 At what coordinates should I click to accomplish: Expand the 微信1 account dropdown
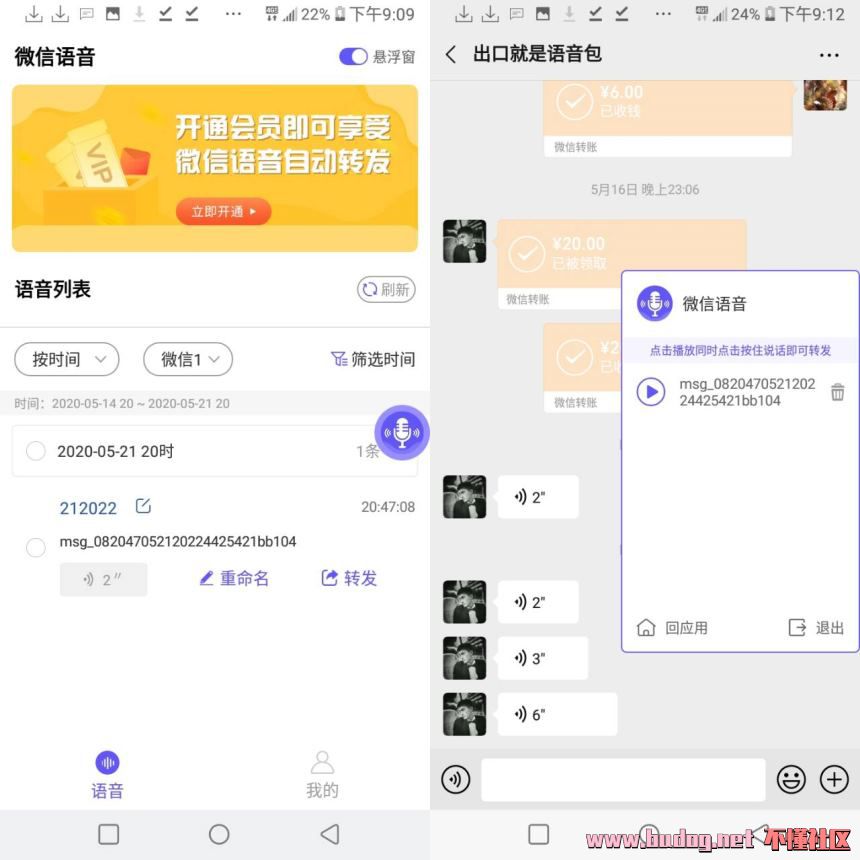coord(188,359)
